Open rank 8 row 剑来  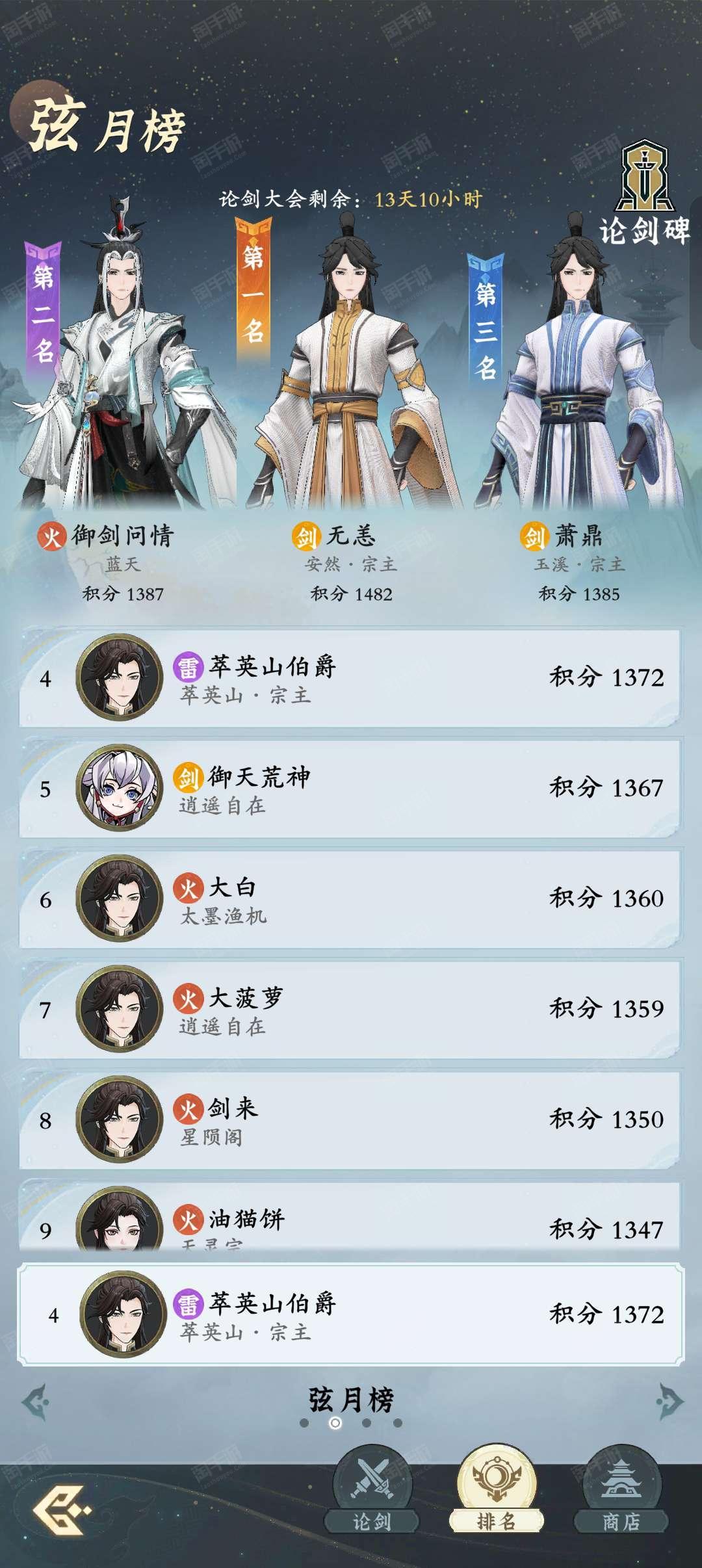coord(350,1119)
